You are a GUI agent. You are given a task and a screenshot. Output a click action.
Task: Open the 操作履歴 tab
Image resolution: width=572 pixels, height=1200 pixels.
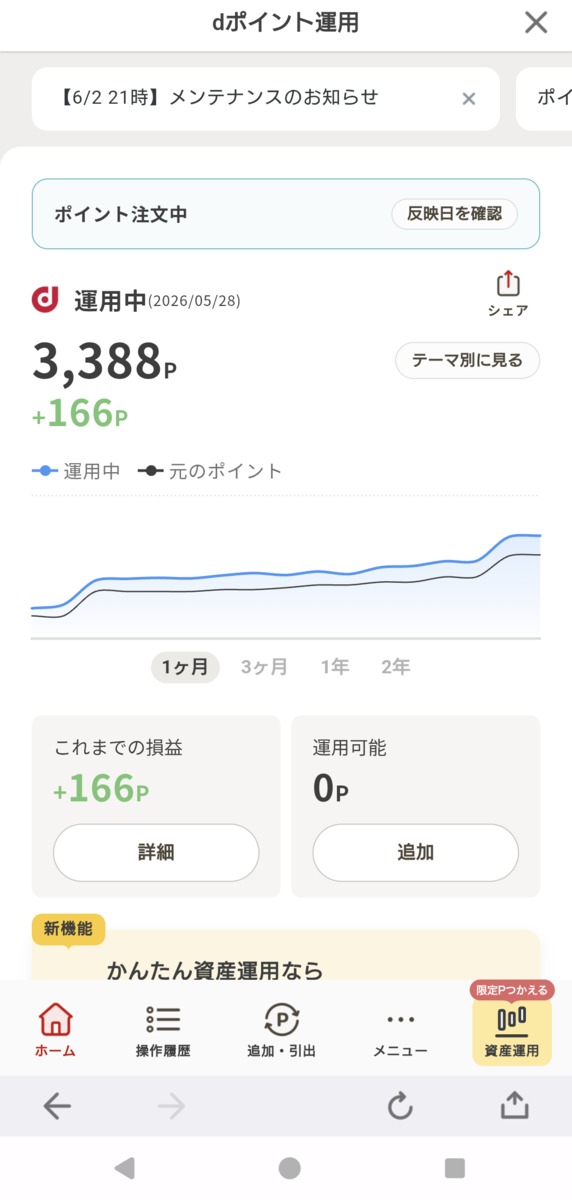(x=163, y=1031)
